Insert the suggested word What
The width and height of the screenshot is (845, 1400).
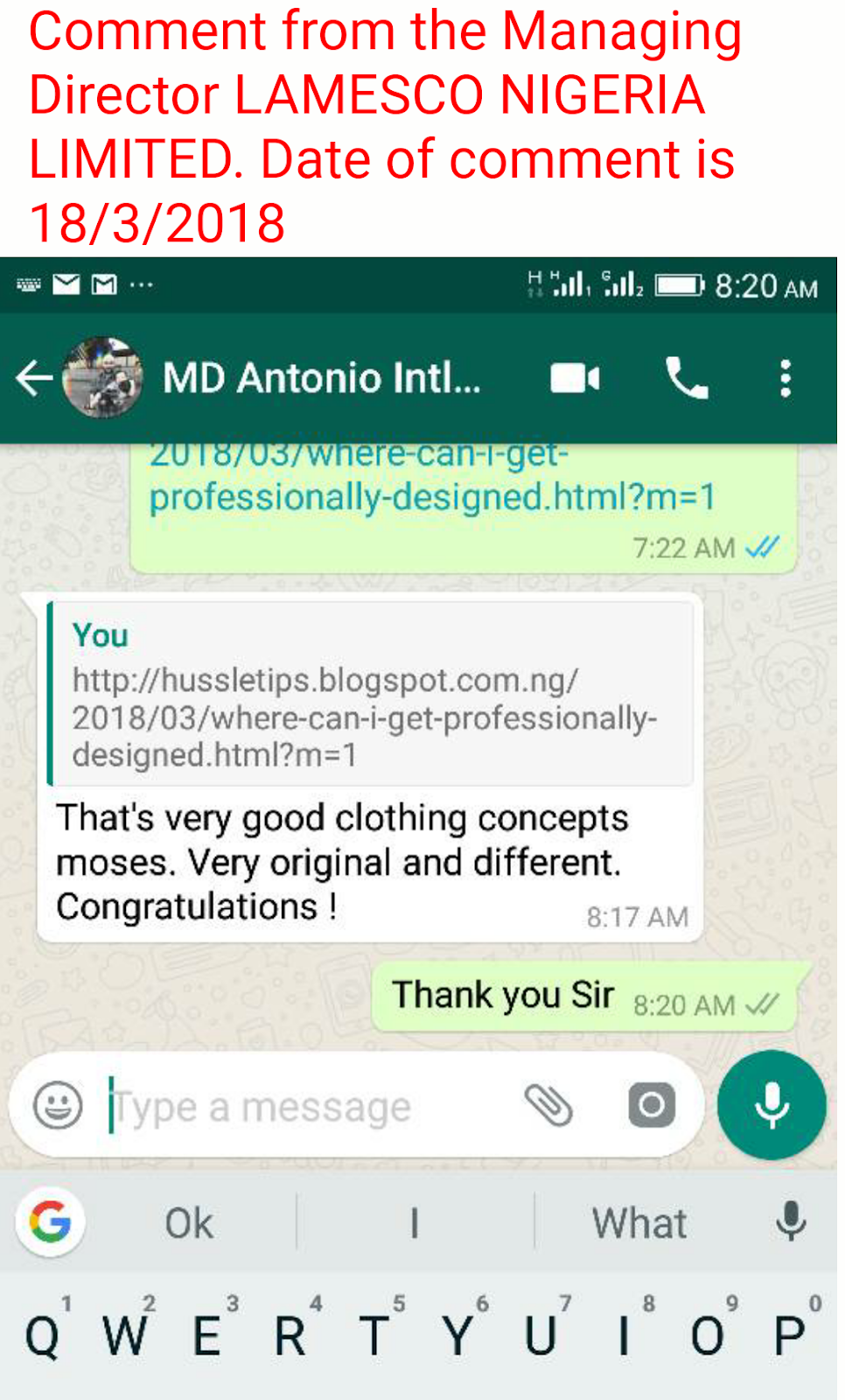[x=639, y=1223]
